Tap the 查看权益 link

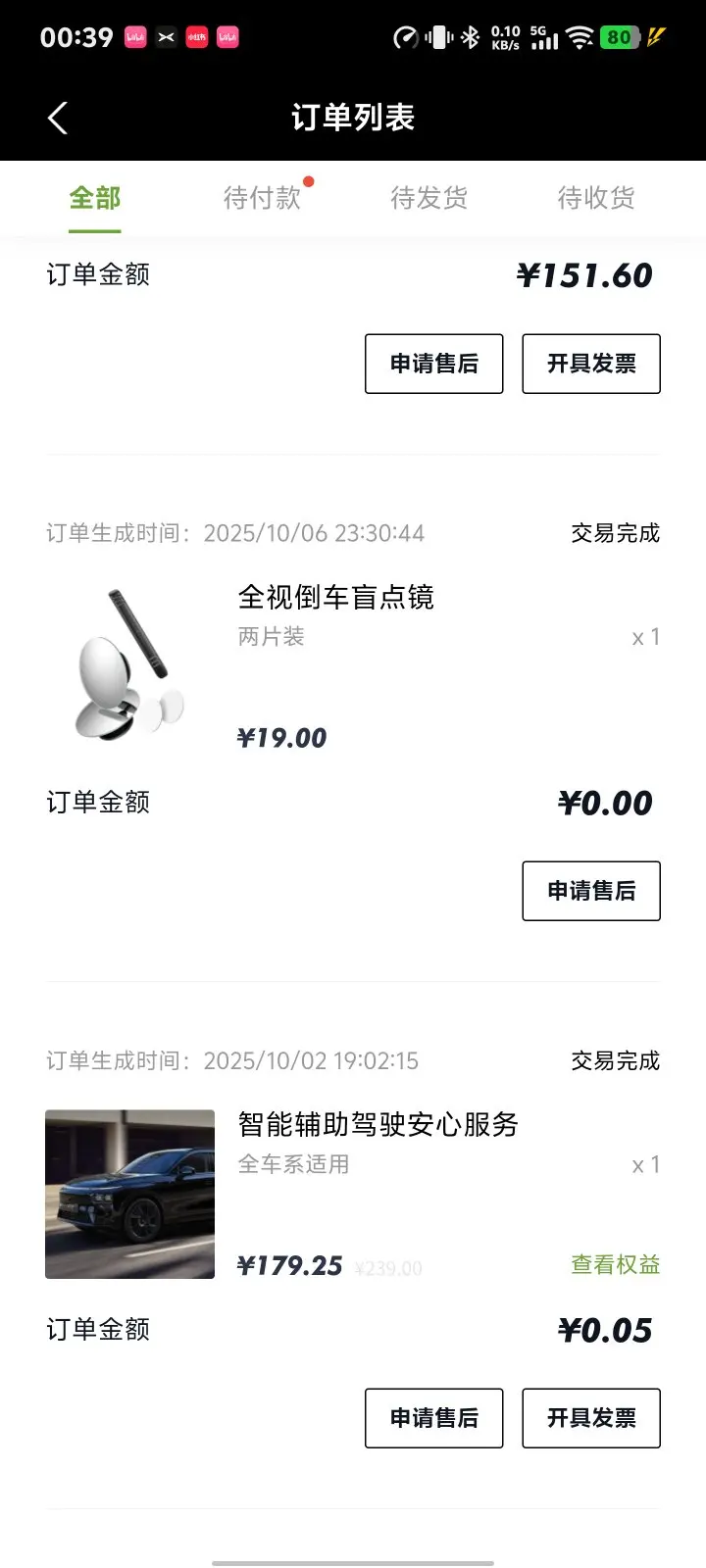tap(616, 1265)
